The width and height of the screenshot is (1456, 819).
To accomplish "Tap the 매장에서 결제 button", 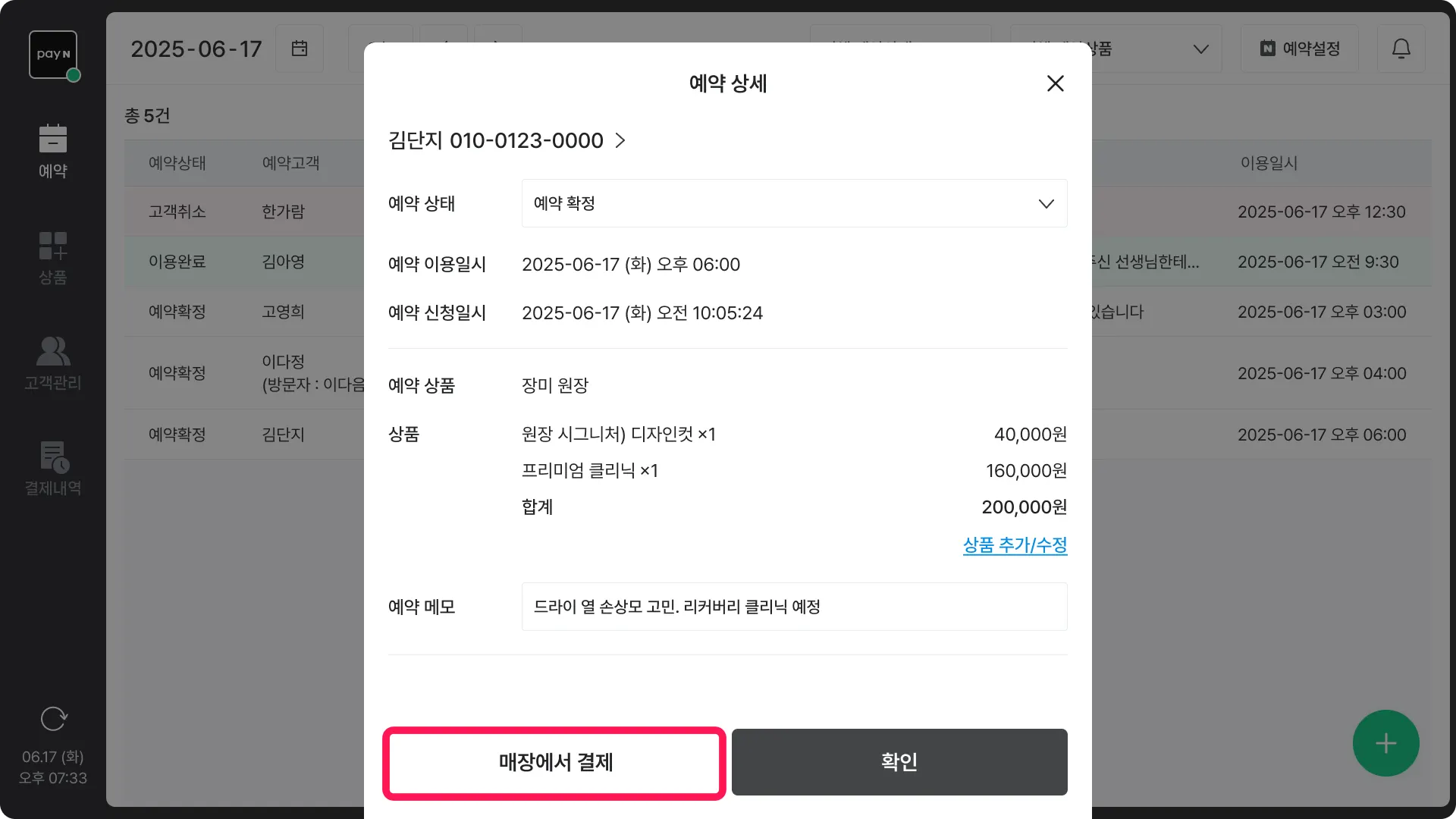I will 554,762.
